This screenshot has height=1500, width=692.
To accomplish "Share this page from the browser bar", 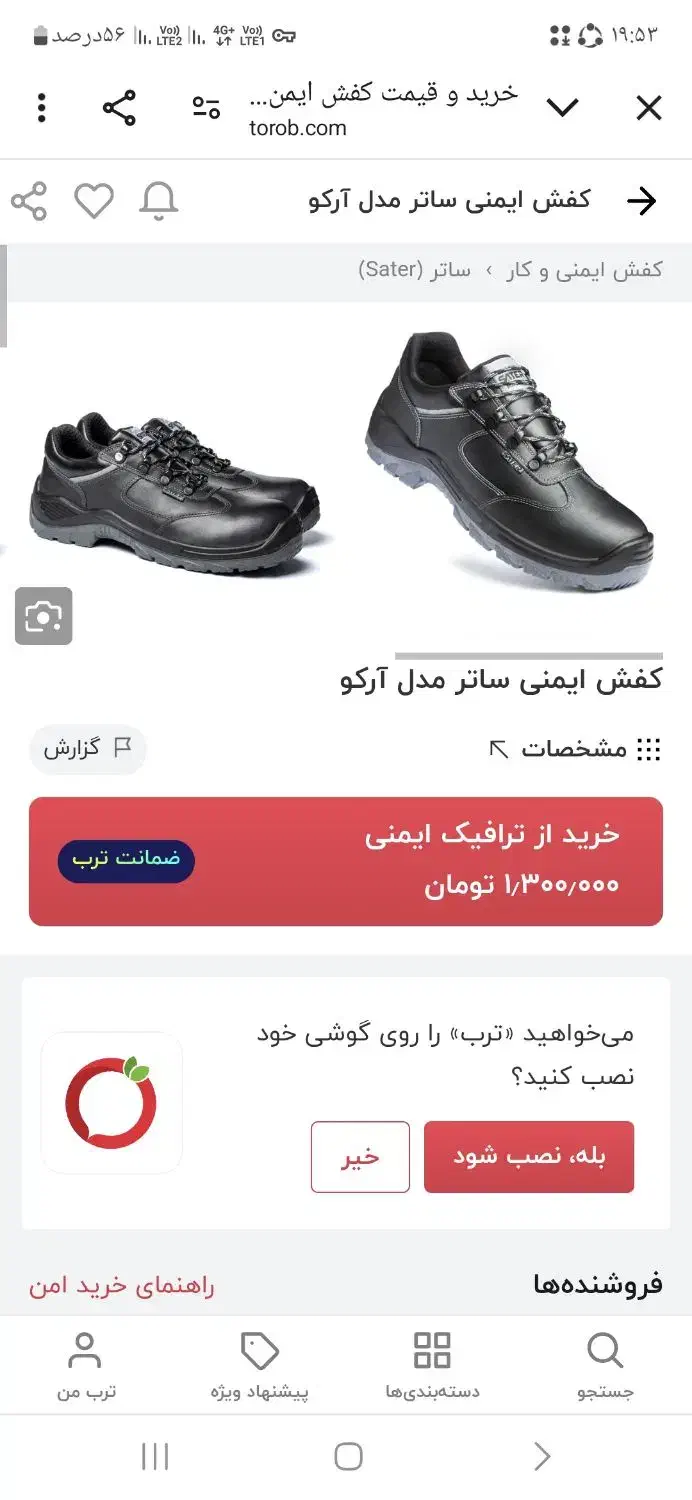I will point(119,108).
